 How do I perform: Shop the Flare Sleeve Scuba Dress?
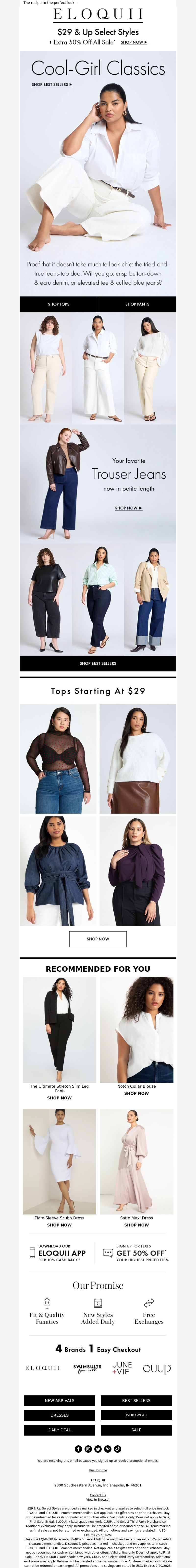click(59, 1225)
